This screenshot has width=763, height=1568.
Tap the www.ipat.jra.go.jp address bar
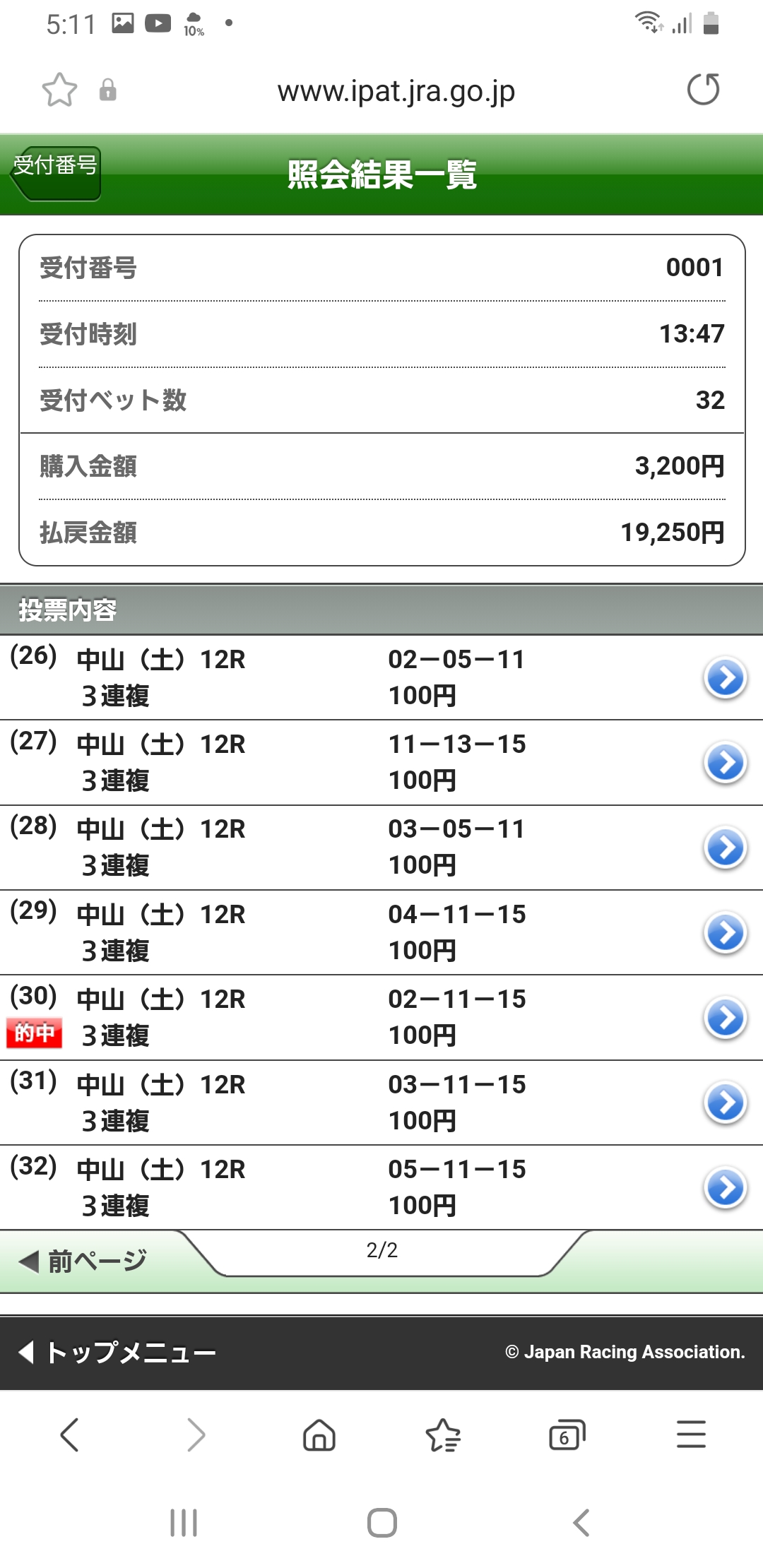tap(396, 90)
